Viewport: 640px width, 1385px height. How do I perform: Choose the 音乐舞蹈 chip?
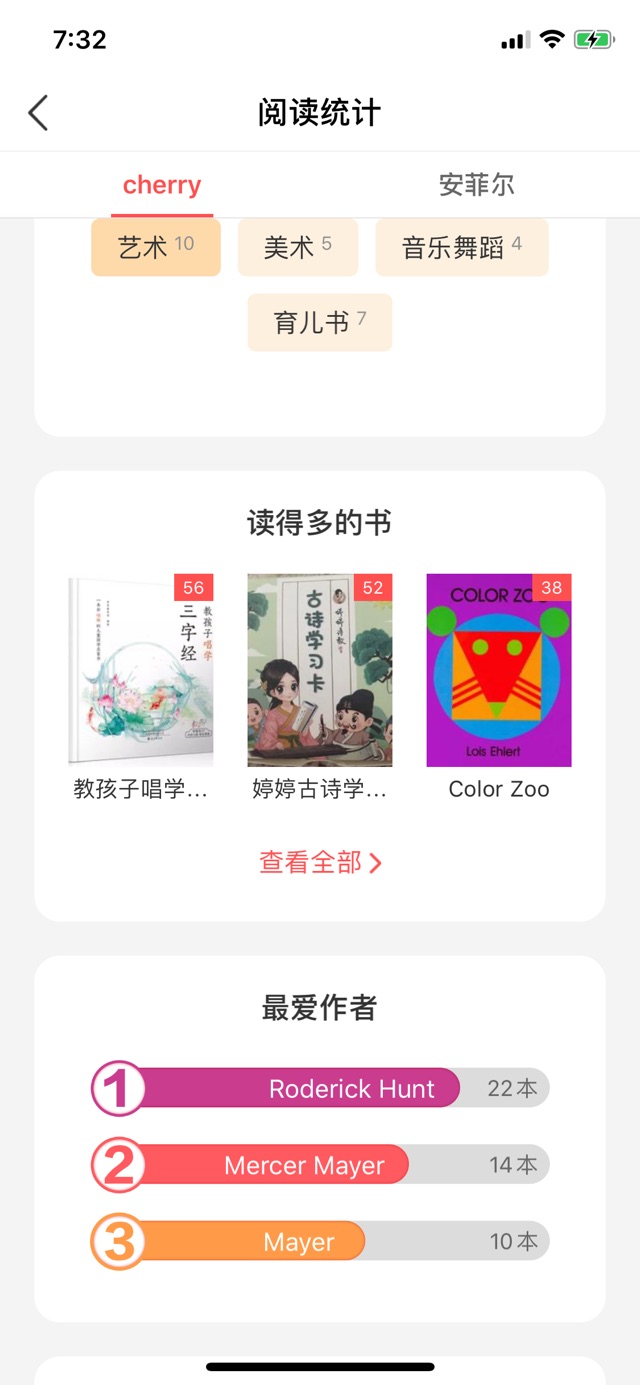(462, 247)
